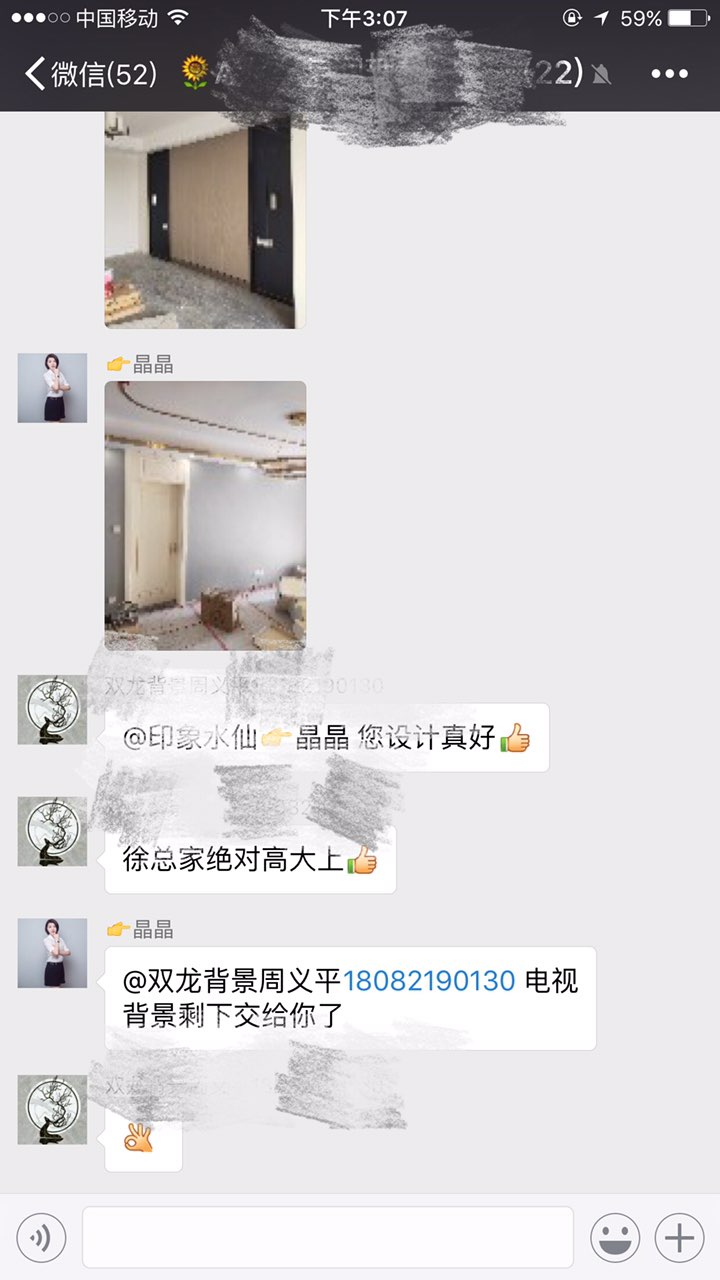Screen dimensions: 720x1280
Task: Open the dark wardrobe photo message
Action: click(x=205, y=220)
